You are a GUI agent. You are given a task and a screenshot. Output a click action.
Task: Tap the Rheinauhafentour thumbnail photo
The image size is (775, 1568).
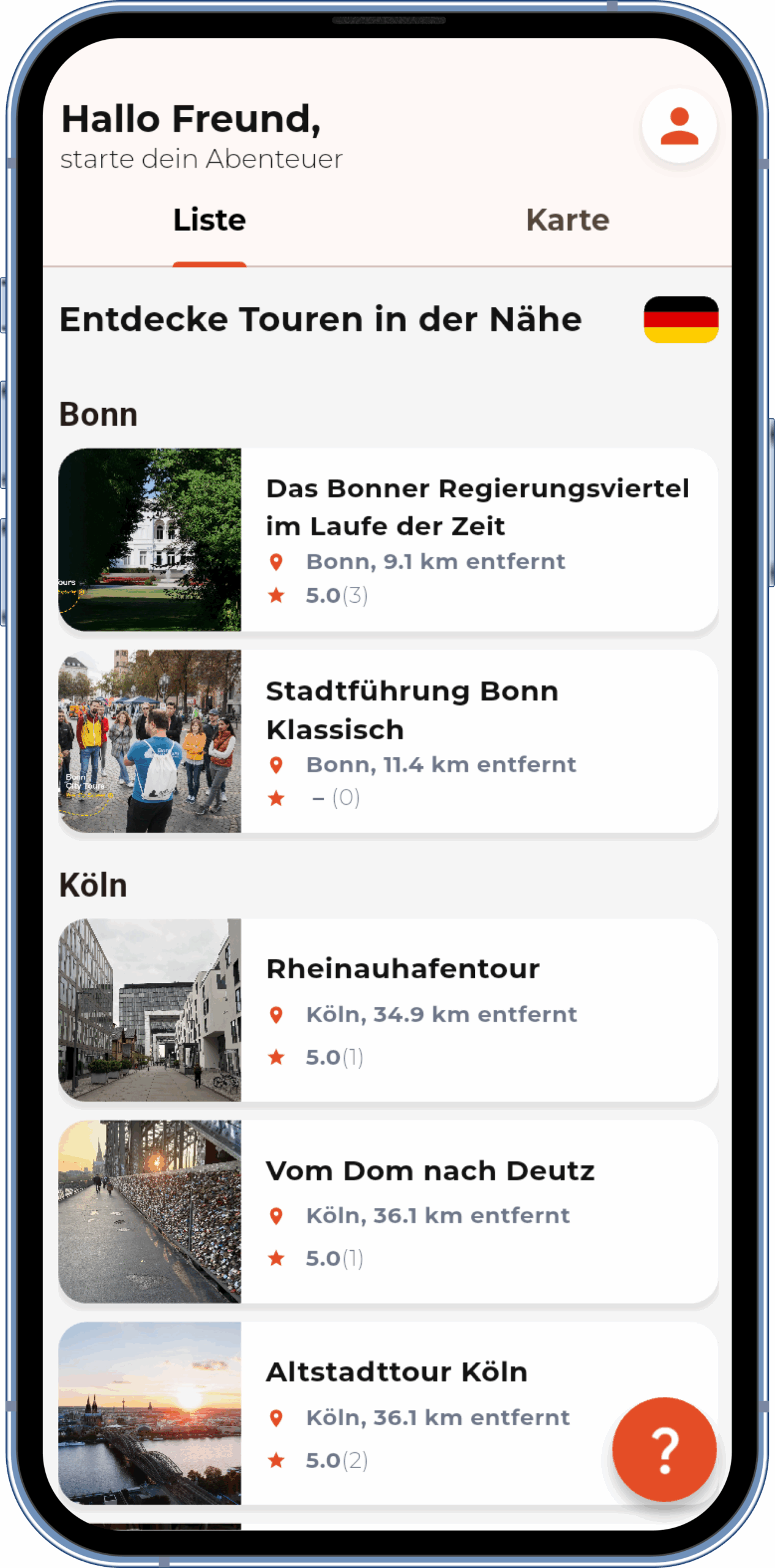151,1011
